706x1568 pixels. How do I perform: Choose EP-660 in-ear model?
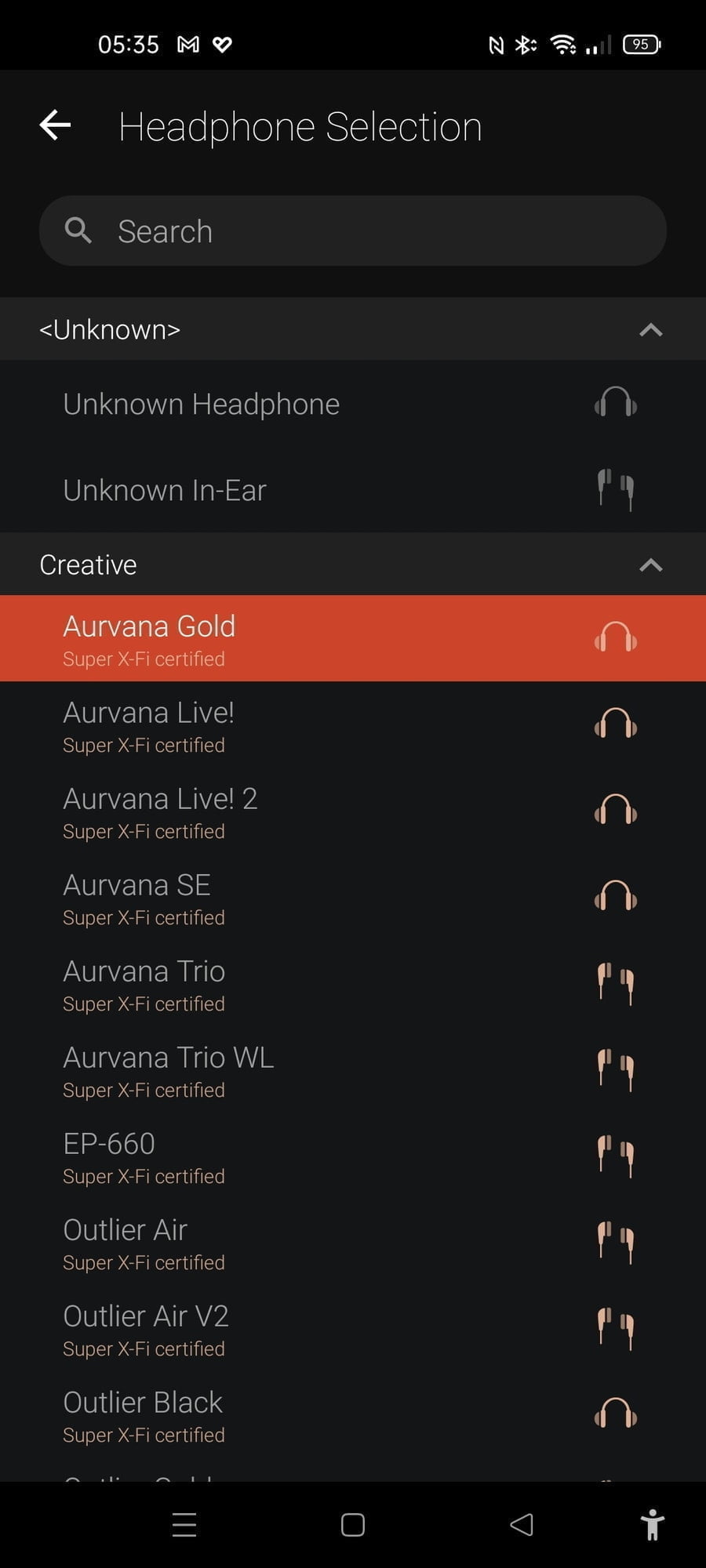(353, 1156)
